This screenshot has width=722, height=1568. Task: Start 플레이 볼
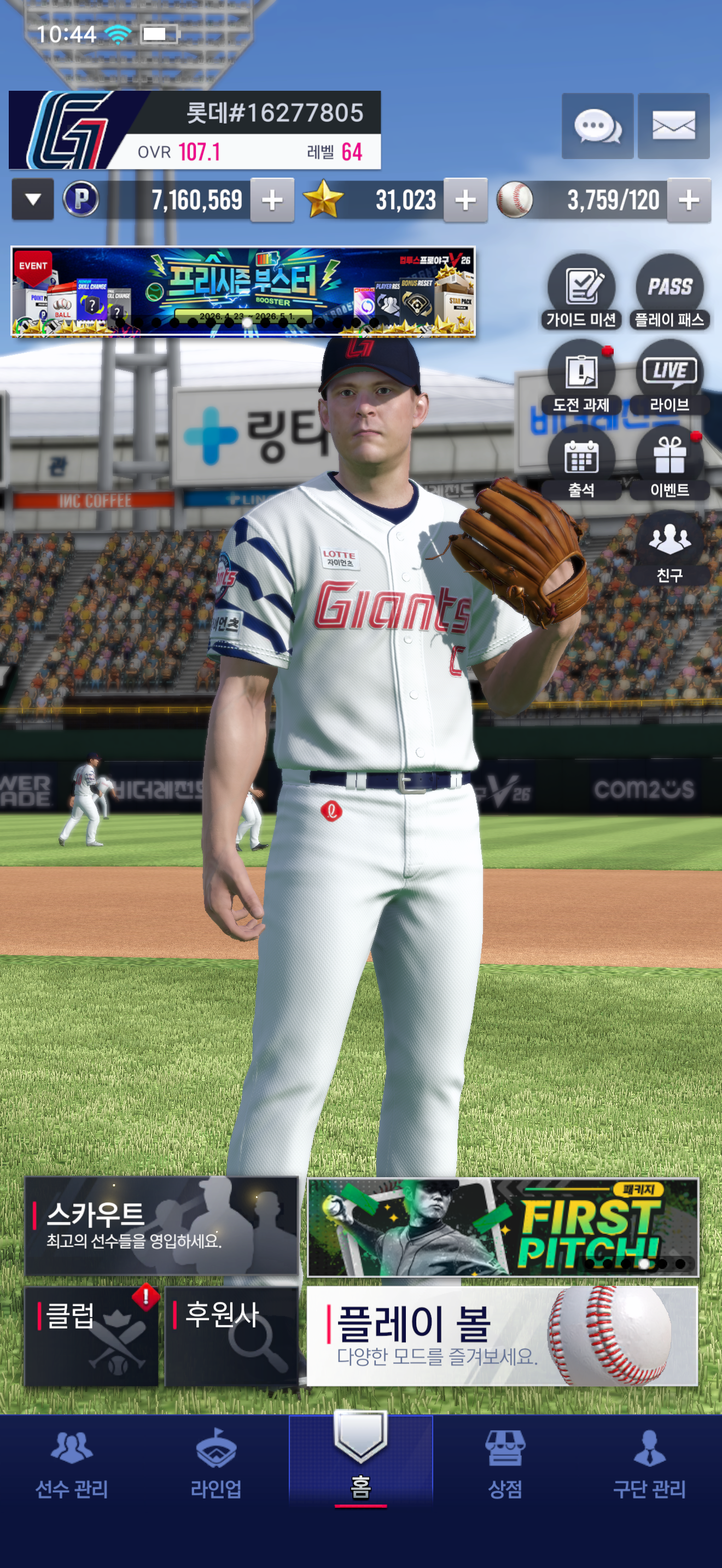point(502,1336)
